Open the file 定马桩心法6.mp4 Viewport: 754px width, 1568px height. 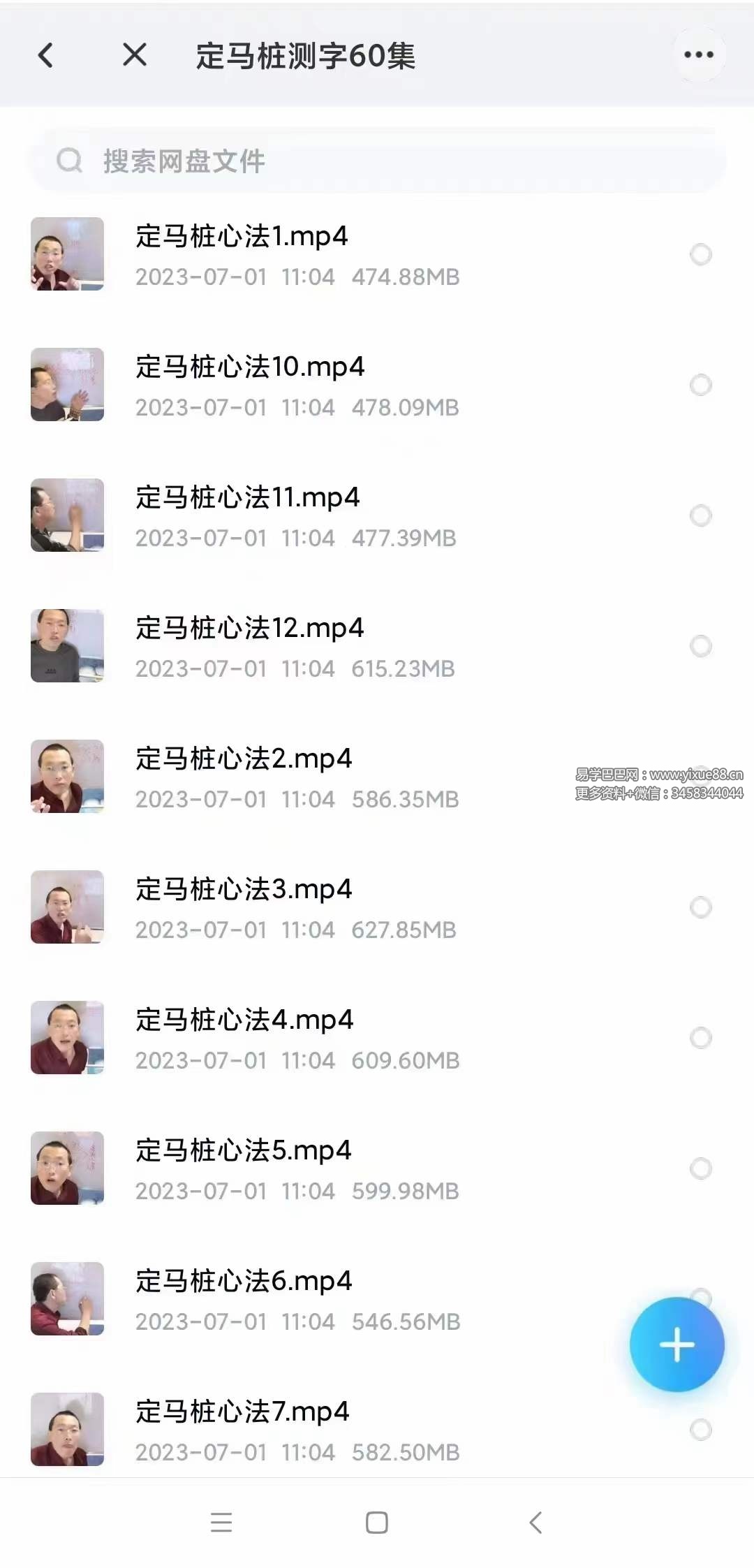pyautogui.click(x=244, y=1282)
